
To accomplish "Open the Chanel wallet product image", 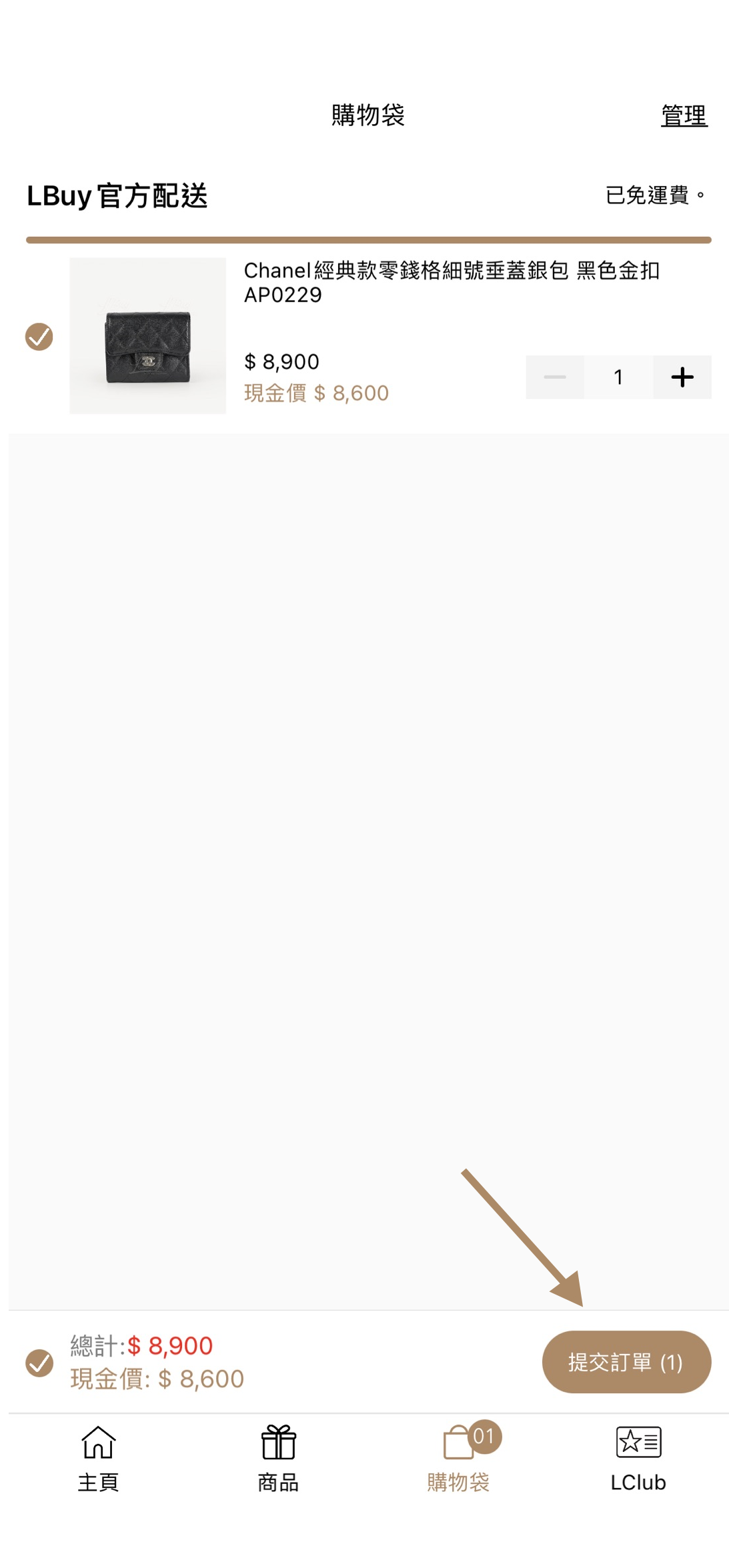I will point(147,336).
